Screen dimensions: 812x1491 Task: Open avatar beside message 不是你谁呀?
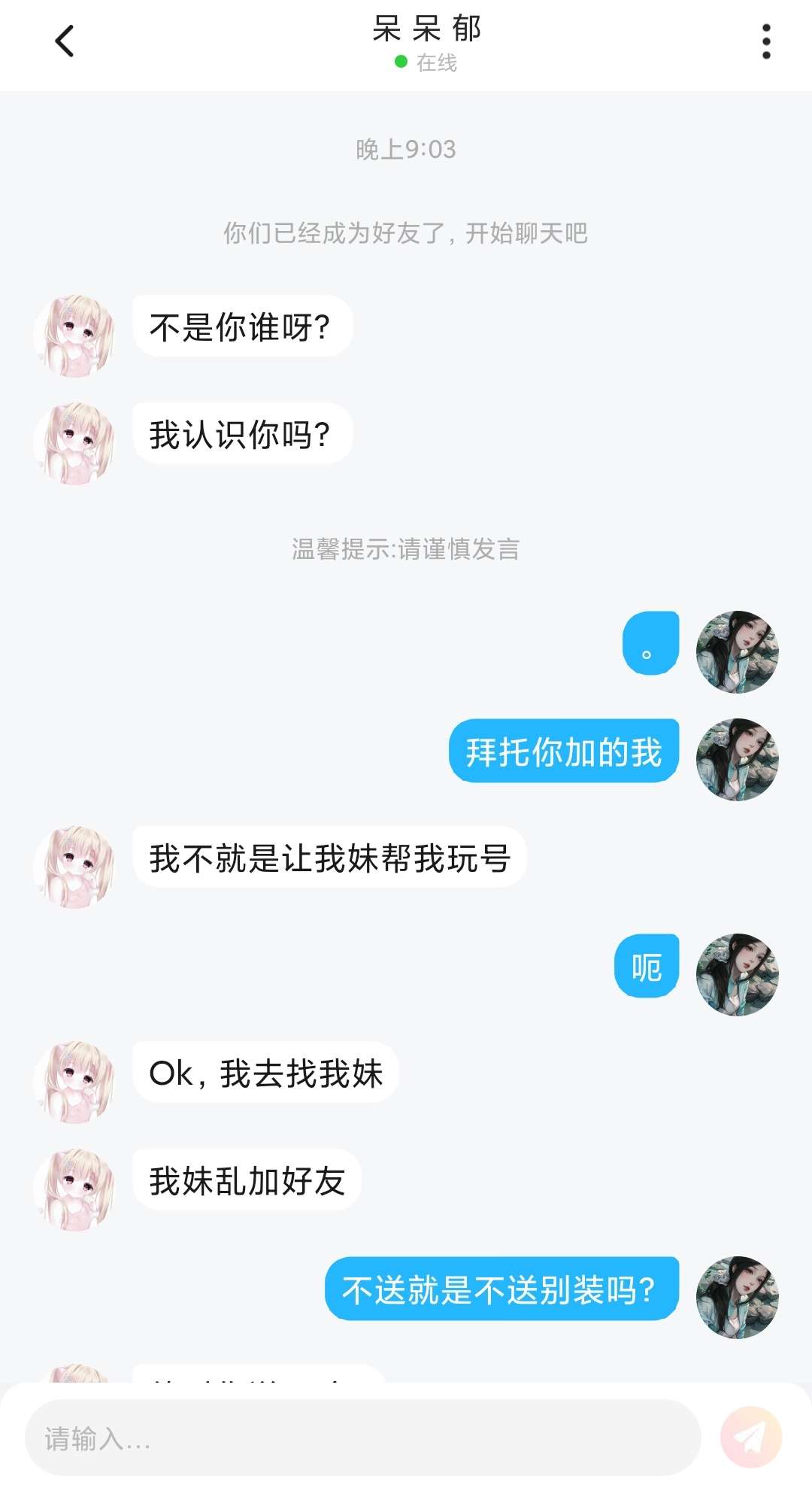(x=75, y=336)
